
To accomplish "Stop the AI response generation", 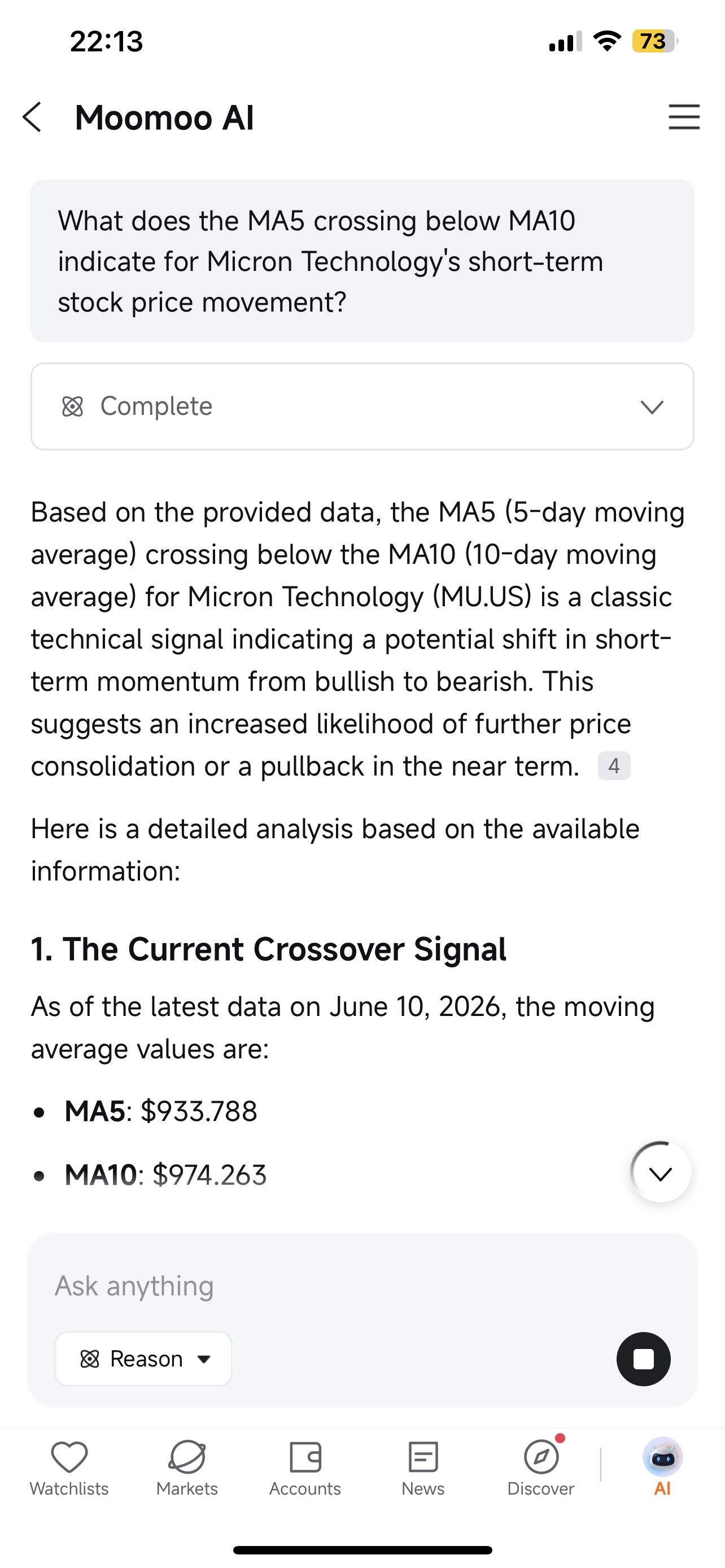I will click(x=644, y=1359).
